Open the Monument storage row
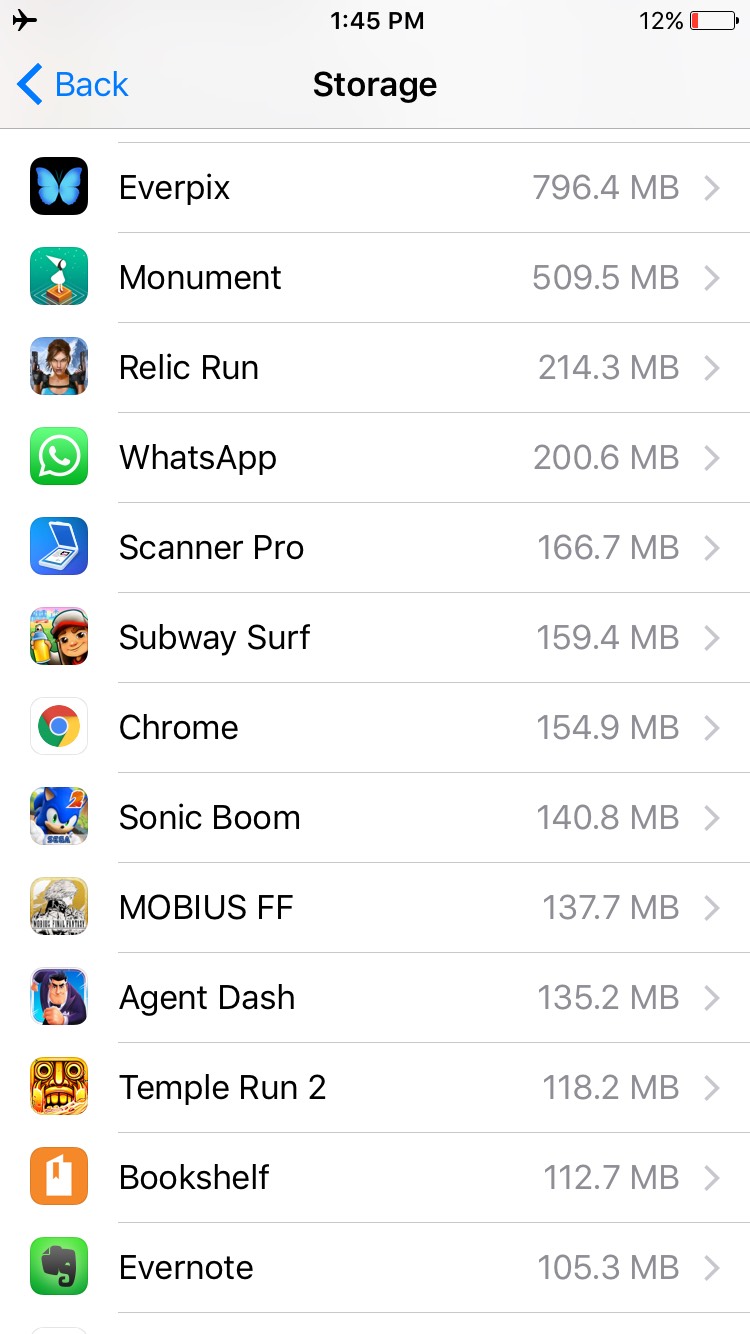 click(x=375, y=278)
